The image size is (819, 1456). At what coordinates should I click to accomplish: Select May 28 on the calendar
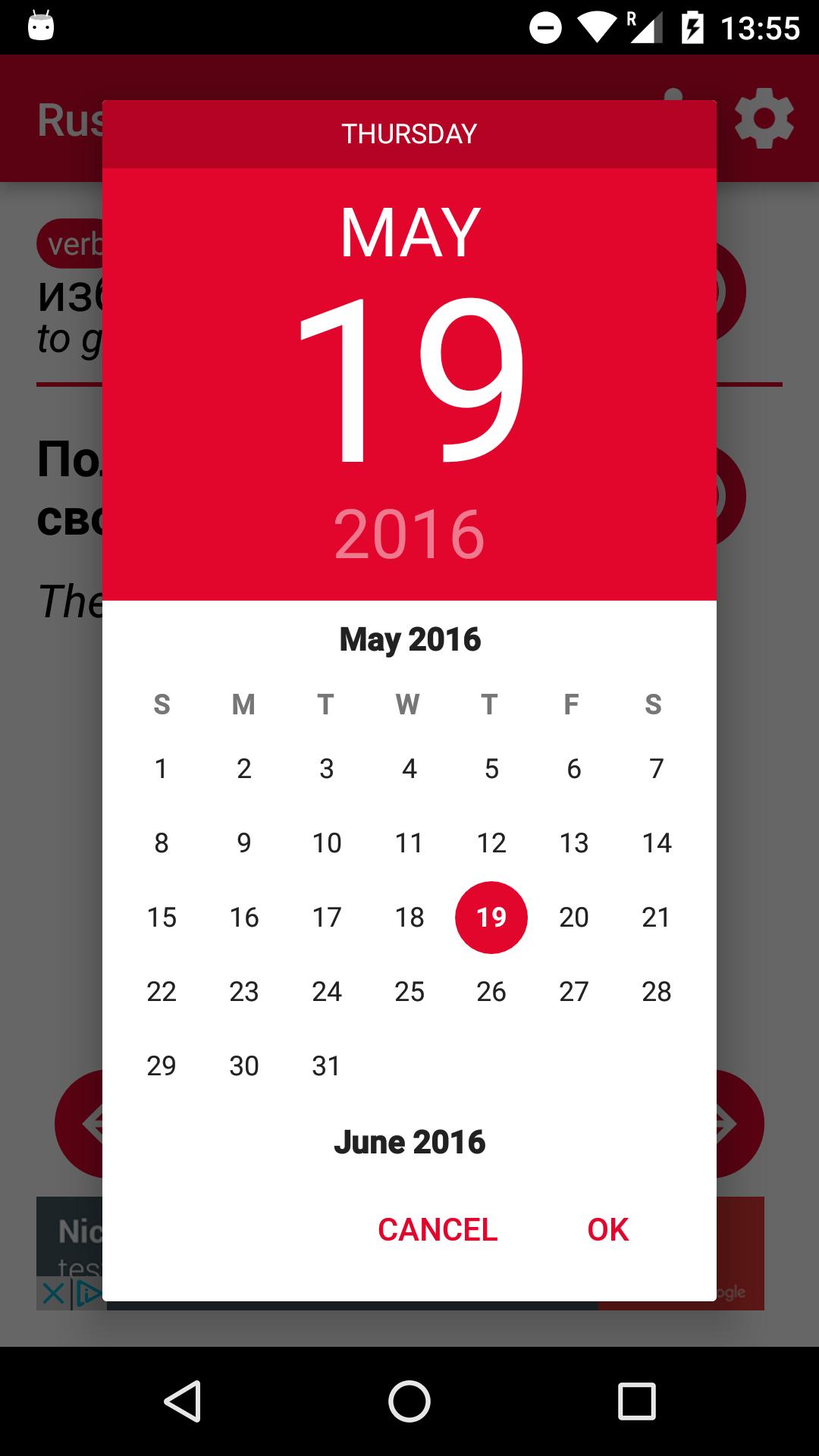point(656,992)
